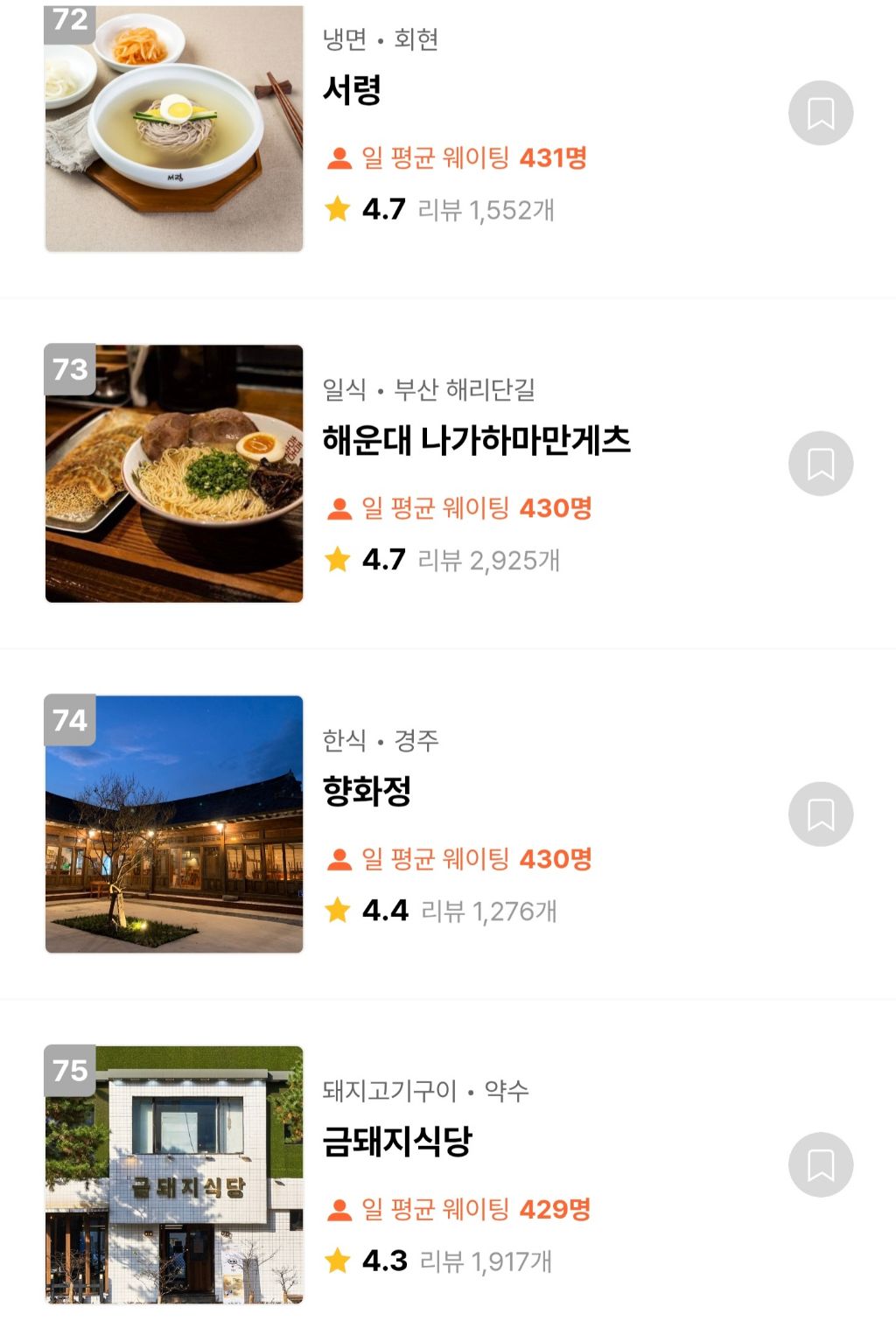View details for 해운대 나가하마만게츠
The height and width of the screenshot is (1335, 896).
tap(476, 440)
